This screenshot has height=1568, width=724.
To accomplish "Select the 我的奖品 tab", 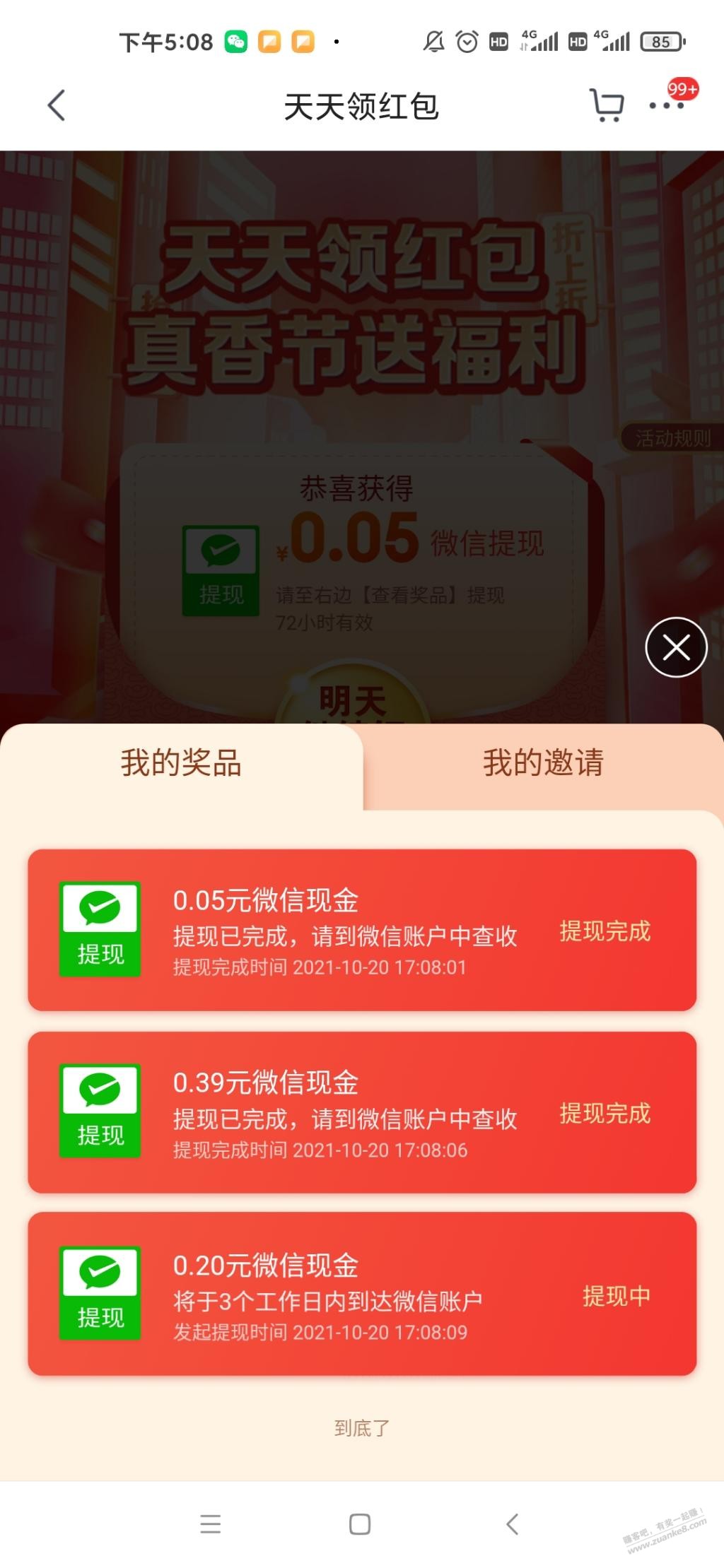I will coord(181,763).
